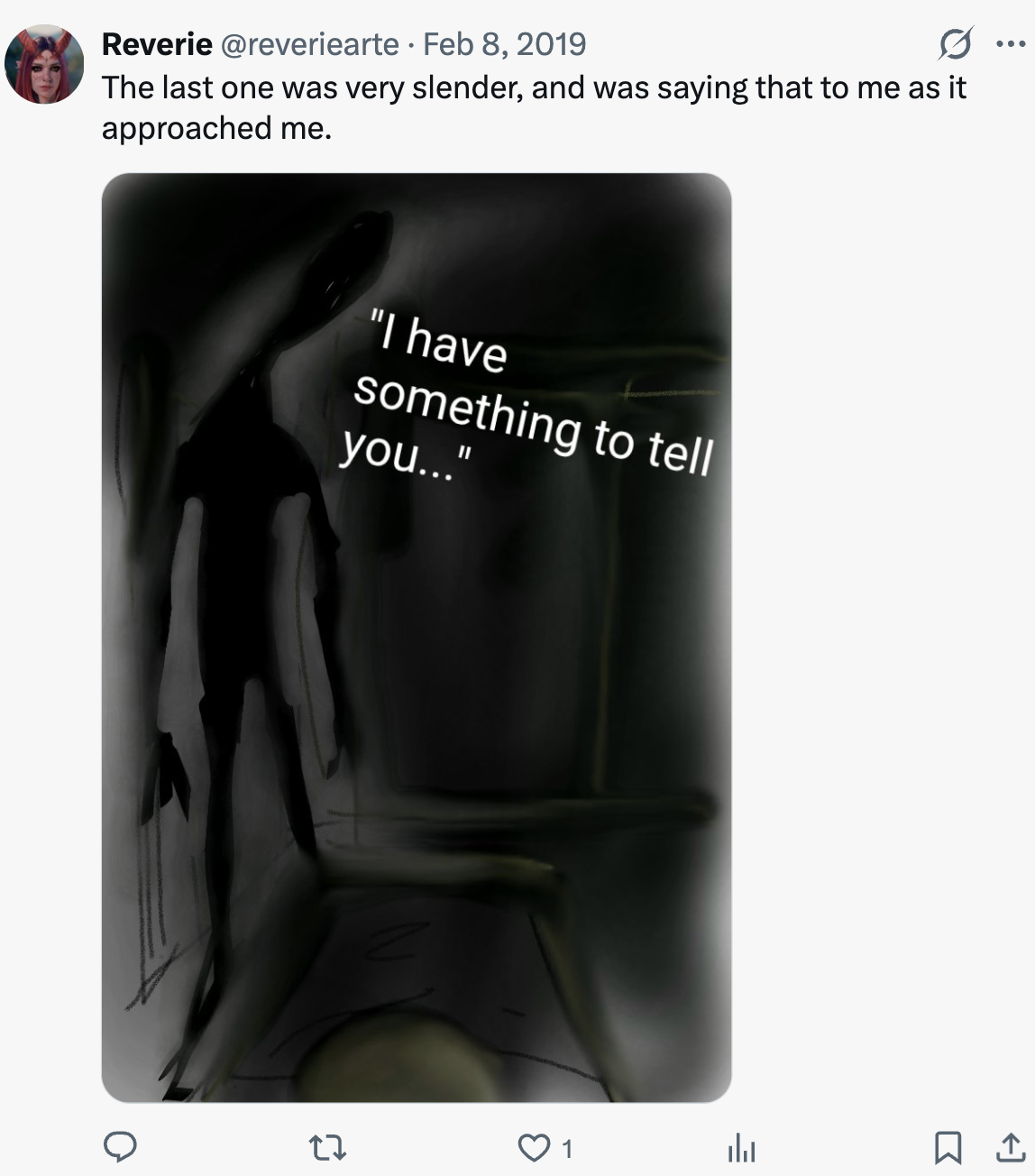The image size is (1035, 1176).
Task: Open Reverie's profile avatar
Action: 44,65
